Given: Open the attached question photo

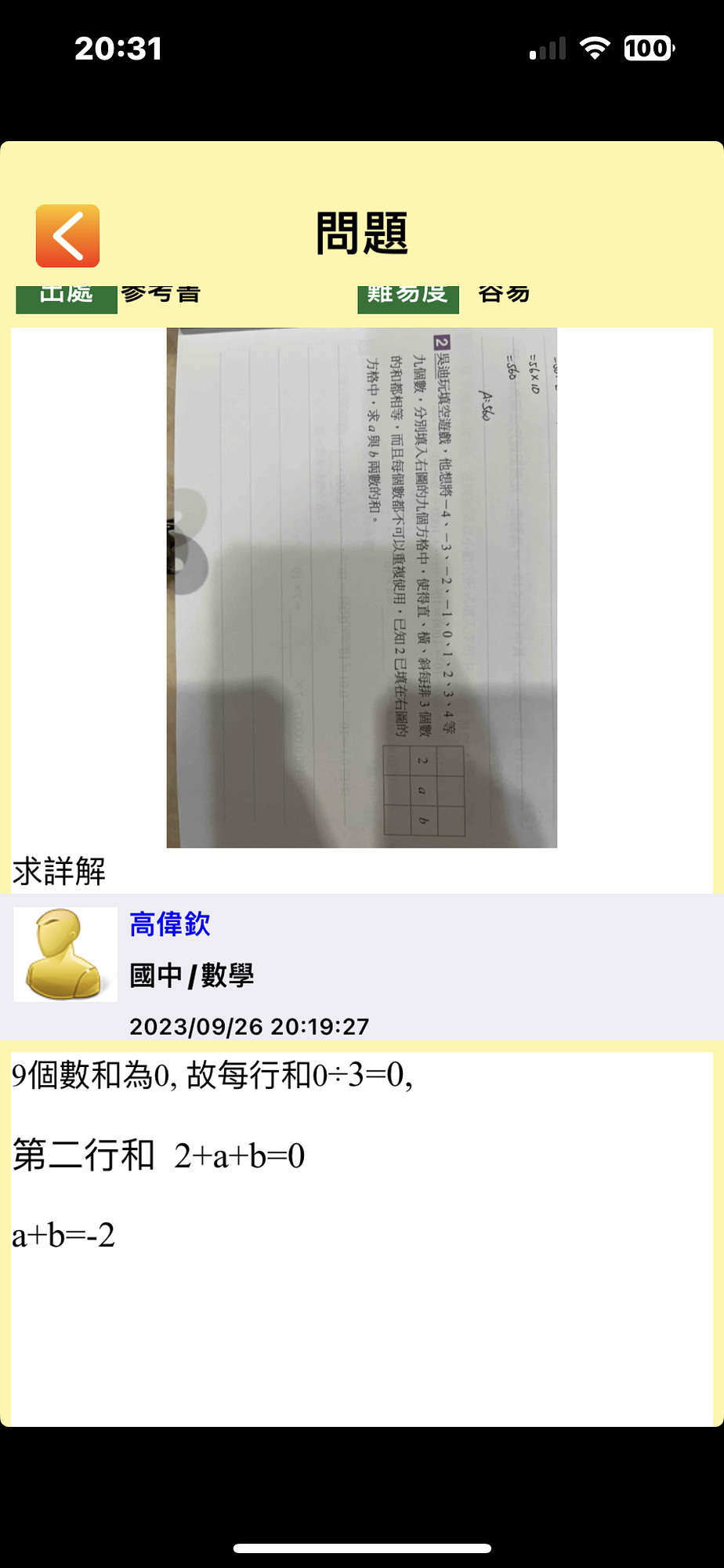Looking at the screenshot, I should 361,587.
